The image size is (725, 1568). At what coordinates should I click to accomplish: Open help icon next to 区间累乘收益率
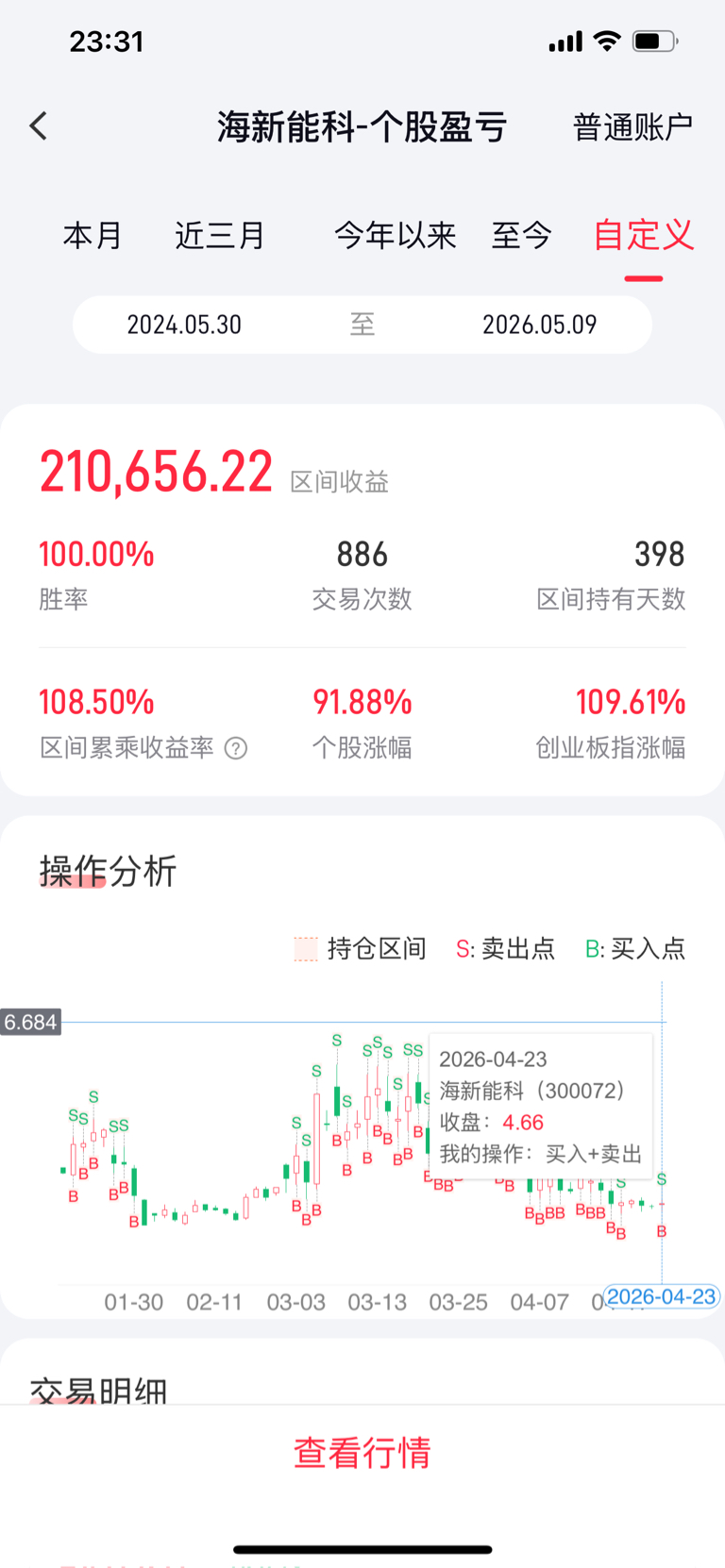(236, 748)
